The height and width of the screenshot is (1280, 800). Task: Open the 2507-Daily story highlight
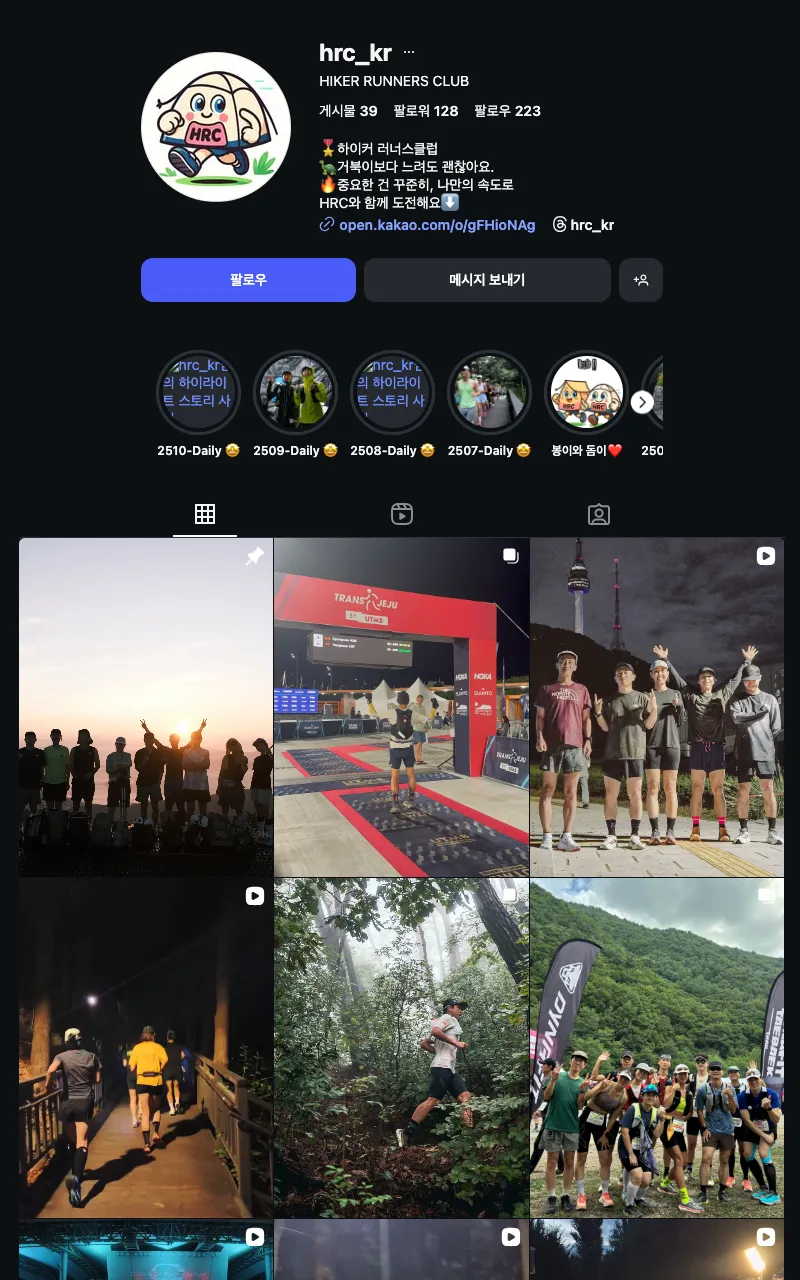[489, 390]
